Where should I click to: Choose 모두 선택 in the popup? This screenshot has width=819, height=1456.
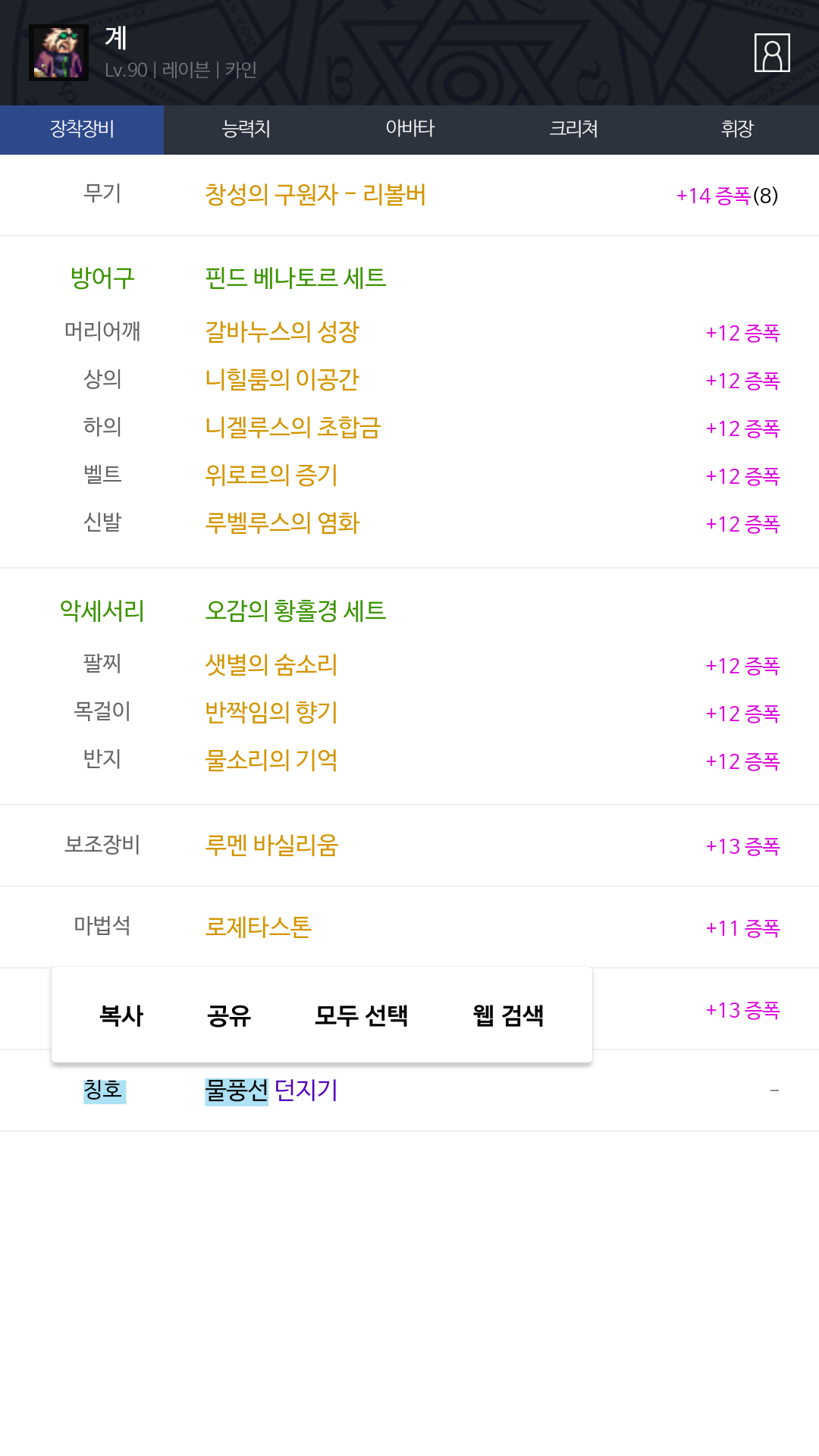[x=361, y=1015]
